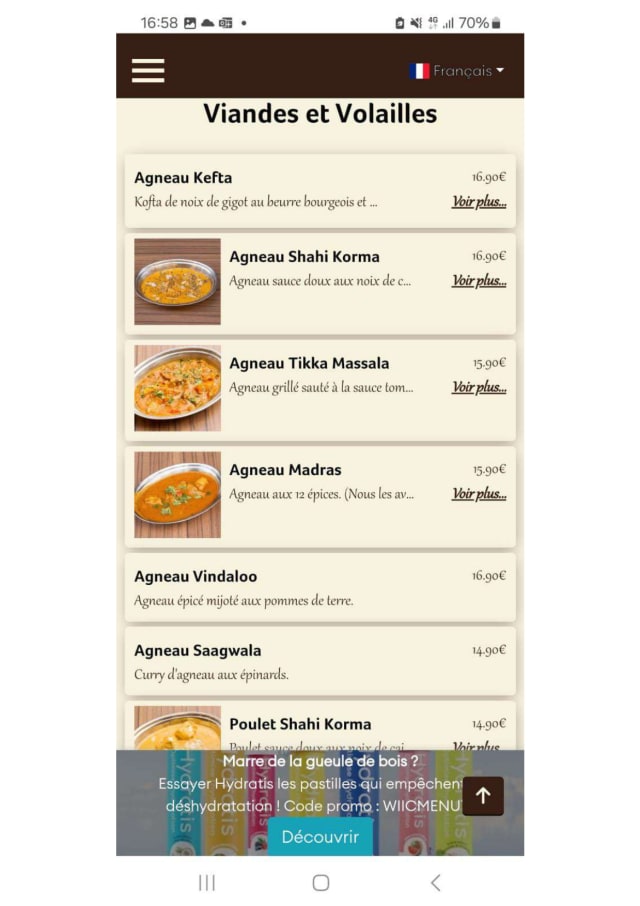Open the hamburger menu
640x906 pixels.
point(148,70)
